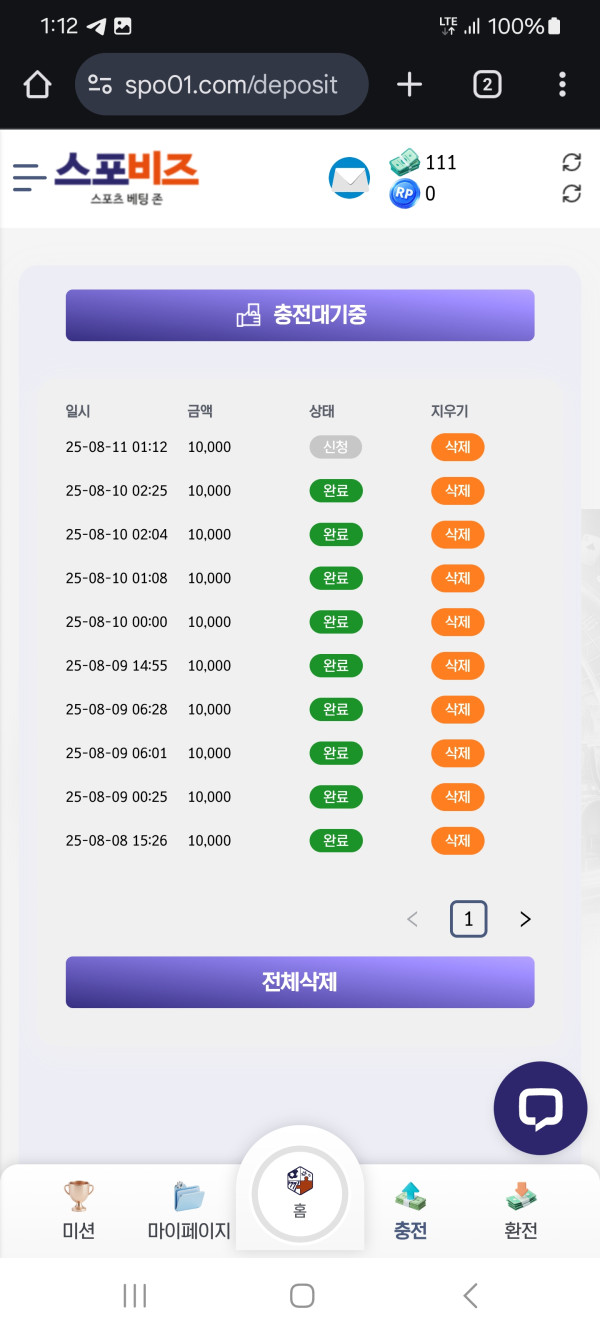Open the hamburger drawer menu
Image resolution: width=600 pixels, height=1333 pixels.
pyautogui.click(x=30, y=177)
